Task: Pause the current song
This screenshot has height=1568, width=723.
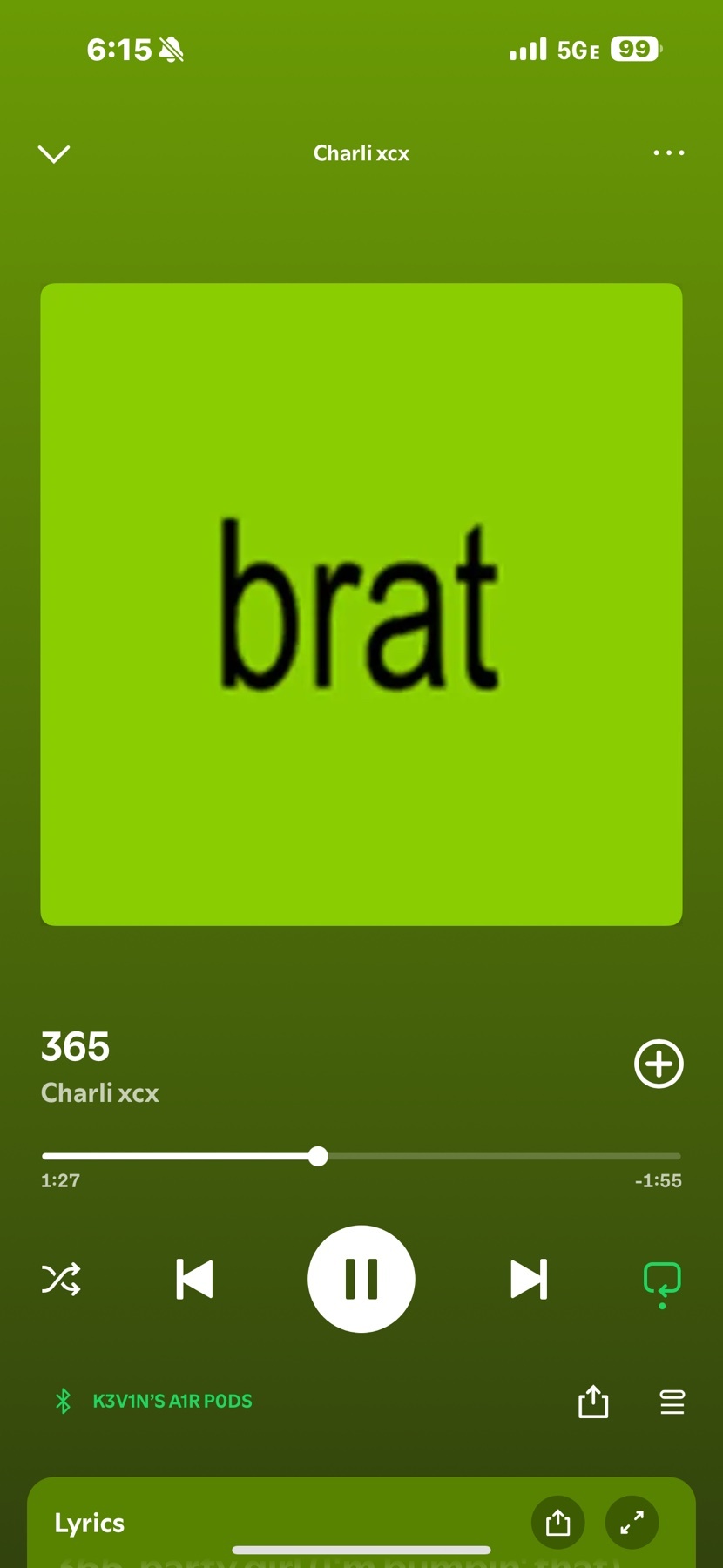Action: click(361, 1279)
